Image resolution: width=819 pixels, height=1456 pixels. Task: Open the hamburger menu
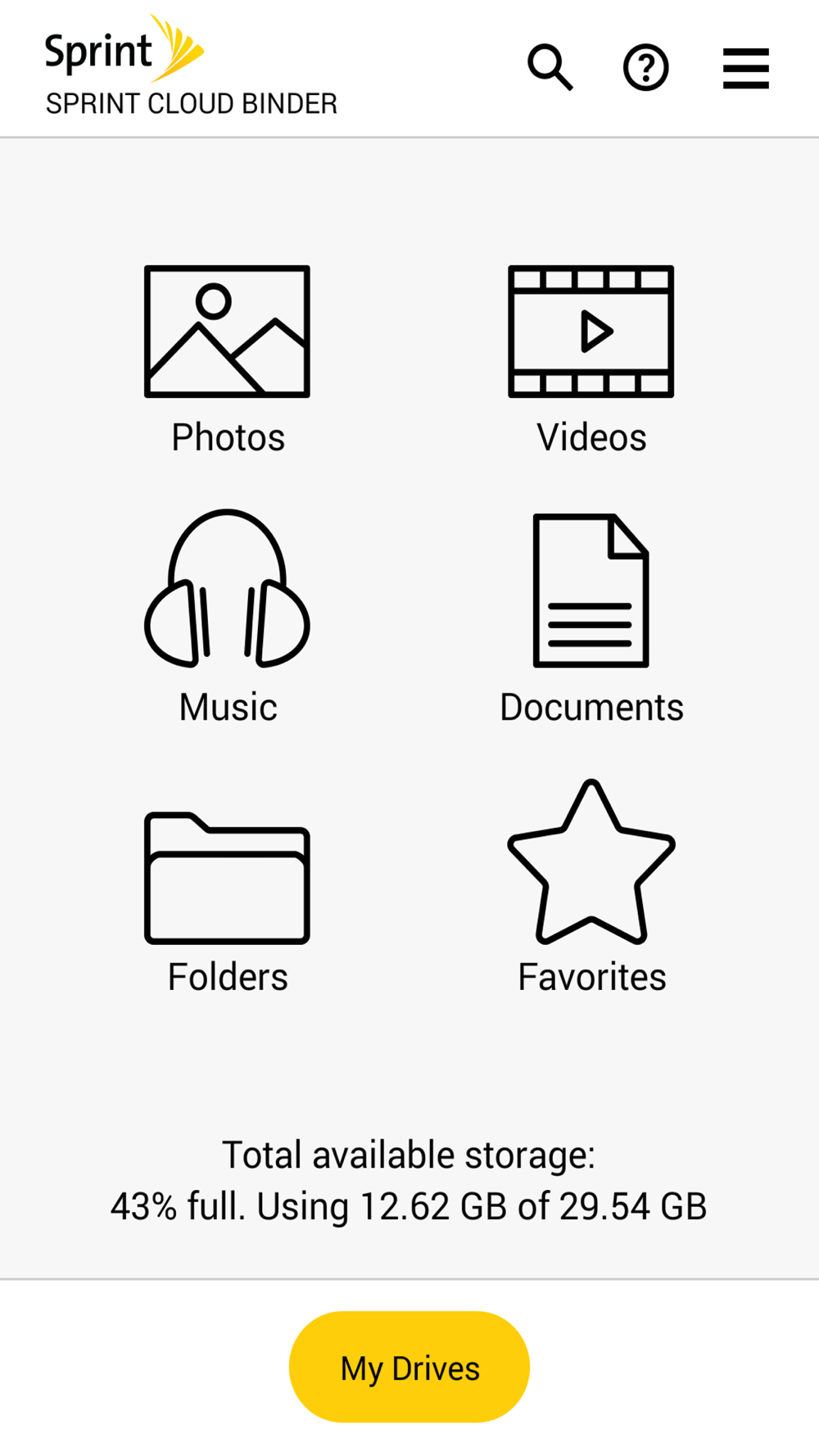pyautogui.click(x=746, y=68)
